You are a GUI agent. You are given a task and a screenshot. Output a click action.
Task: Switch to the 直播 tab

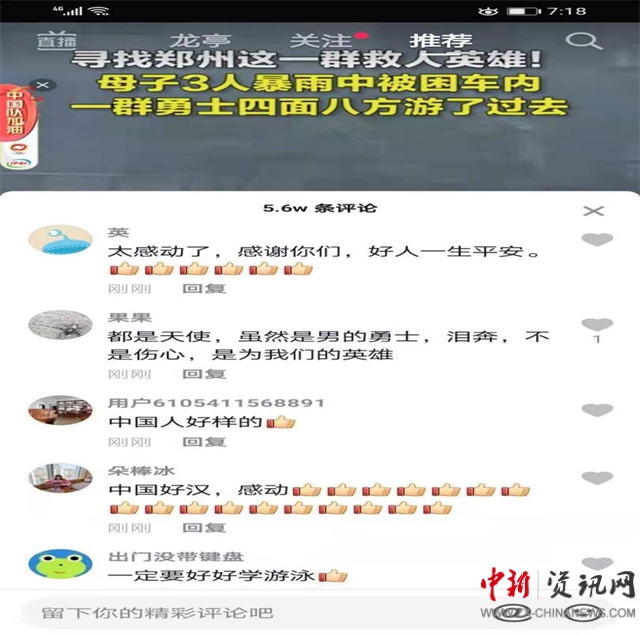coord(56,41)
